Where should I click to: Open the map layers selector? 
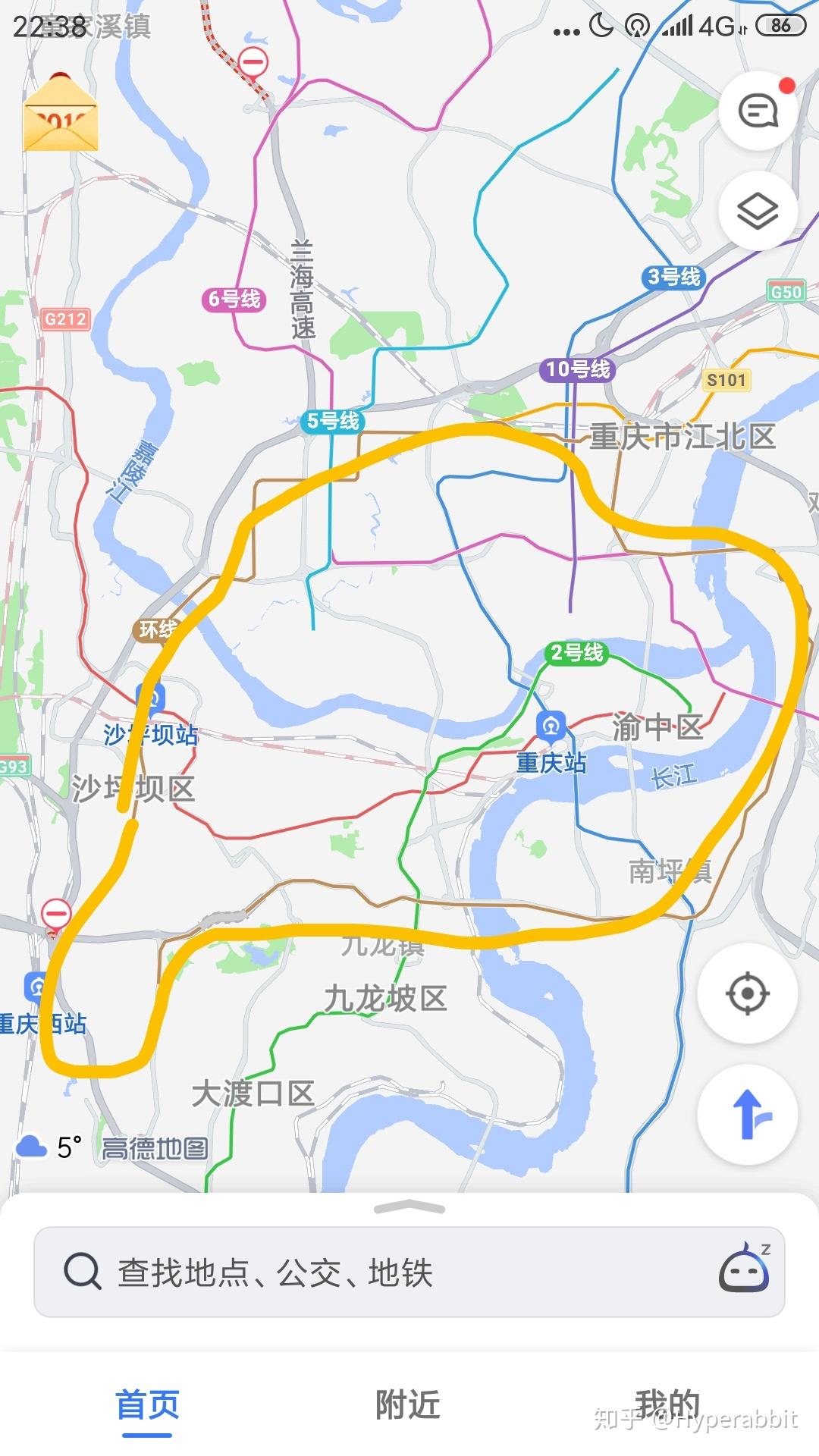click(758, 211)
